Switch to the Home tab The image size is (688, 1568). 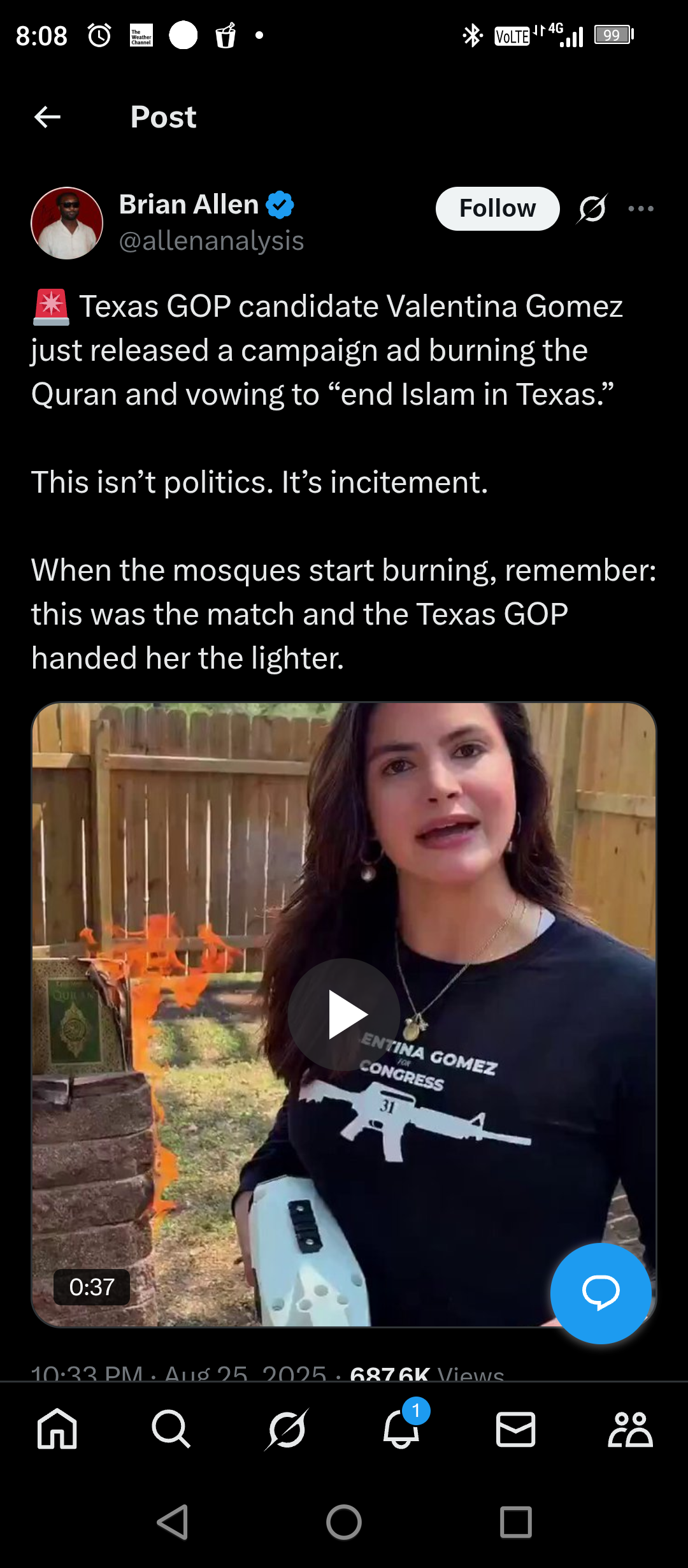pyautogui.click(x=57, y=1428)
